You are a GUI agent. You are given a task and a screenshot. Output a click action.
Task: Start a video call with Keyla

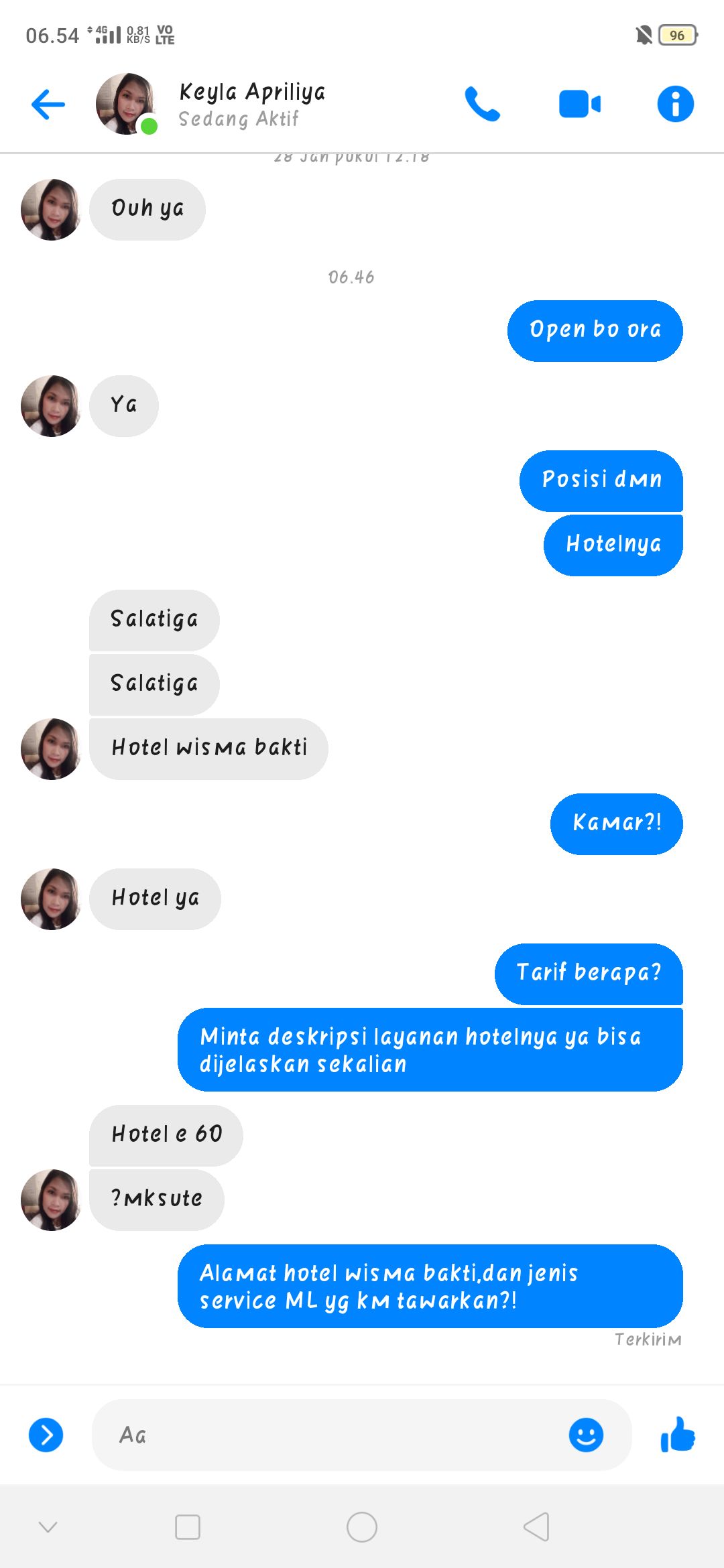pos(579,105)
